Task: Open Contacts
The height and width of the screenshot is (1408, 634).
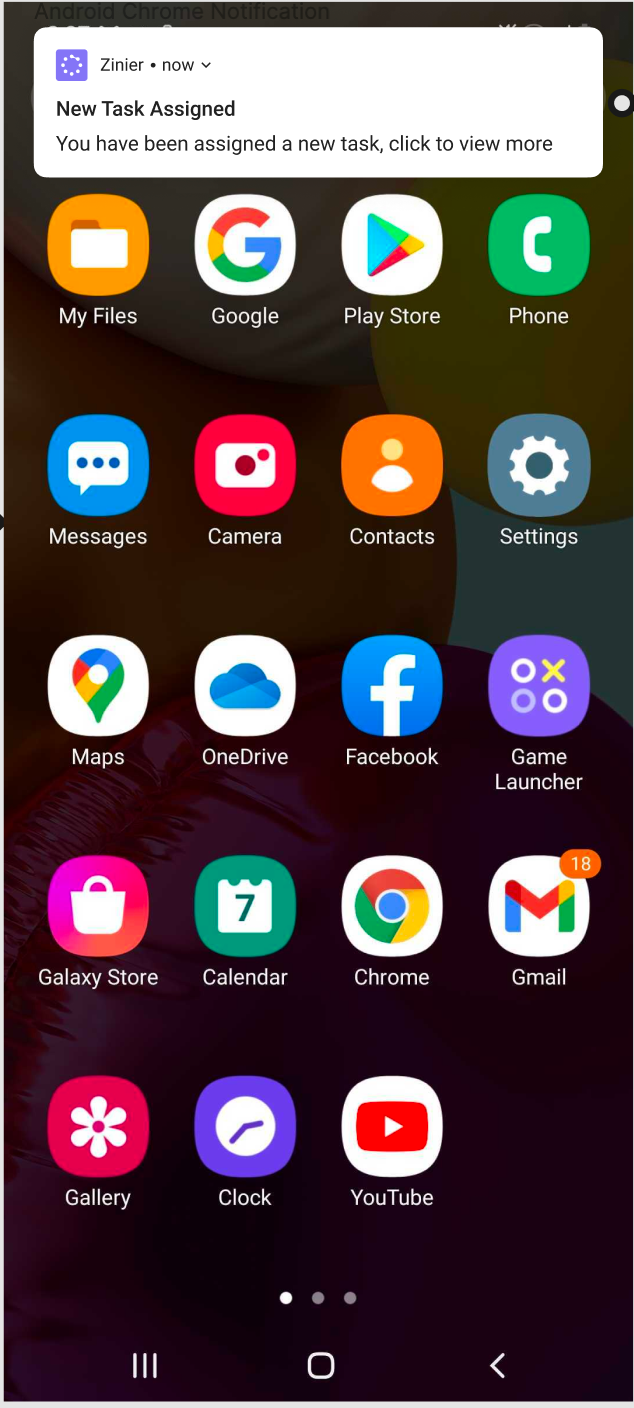Action: (x=392, y=466)
